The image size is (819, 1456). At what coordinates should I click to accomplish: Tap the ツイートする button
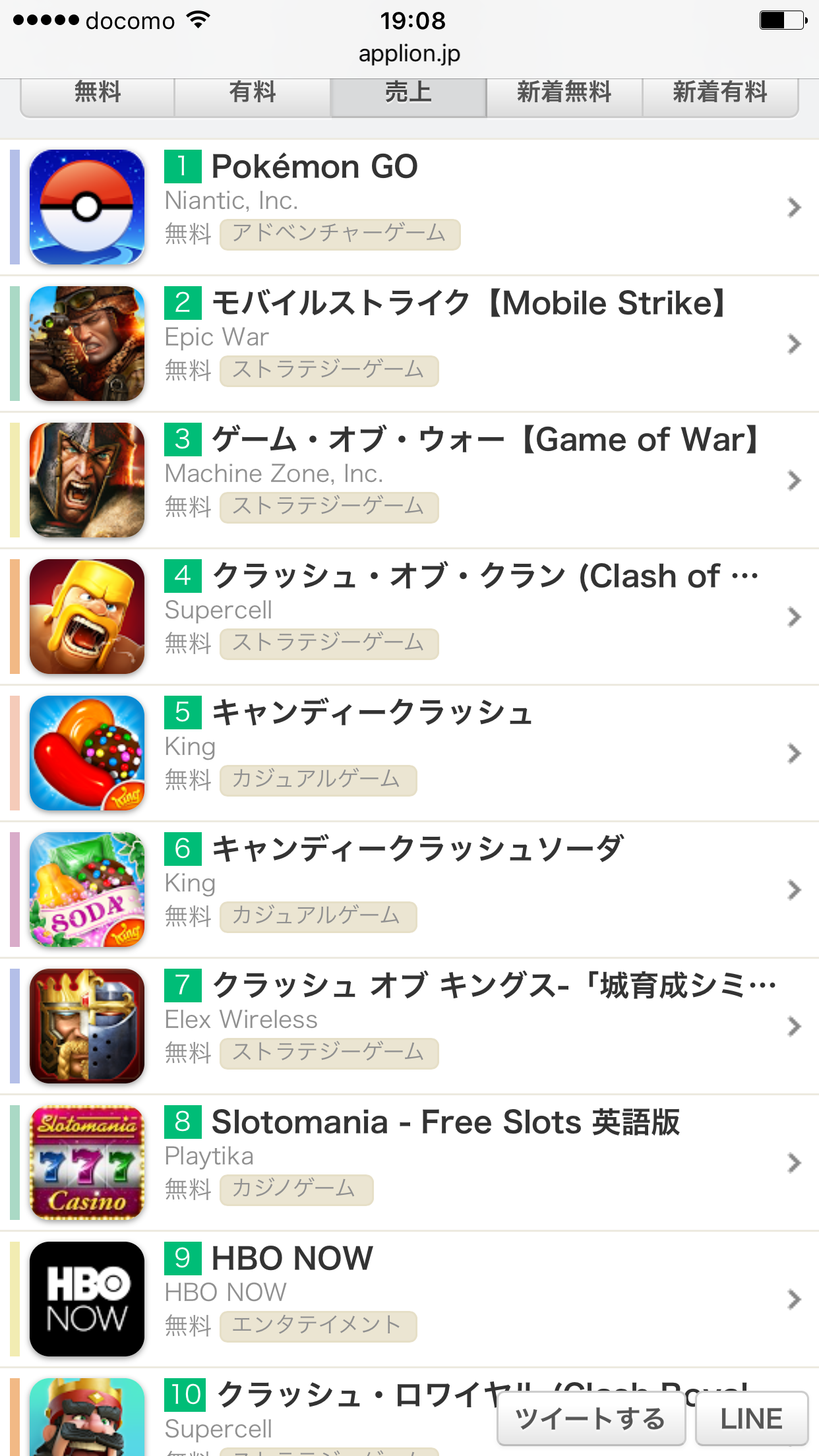point(591,1418)
